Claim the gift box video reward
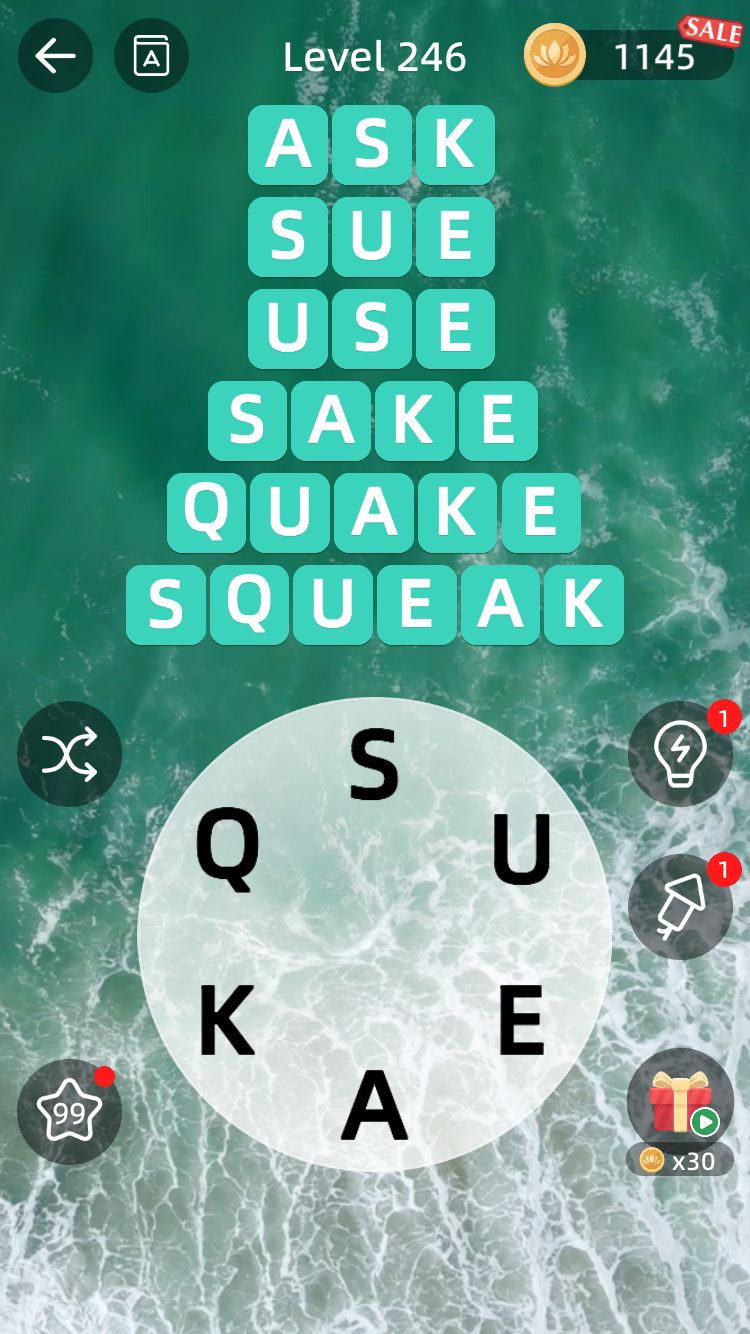The width and height of the screenshot is (750, 1334). coord(680,1102)
